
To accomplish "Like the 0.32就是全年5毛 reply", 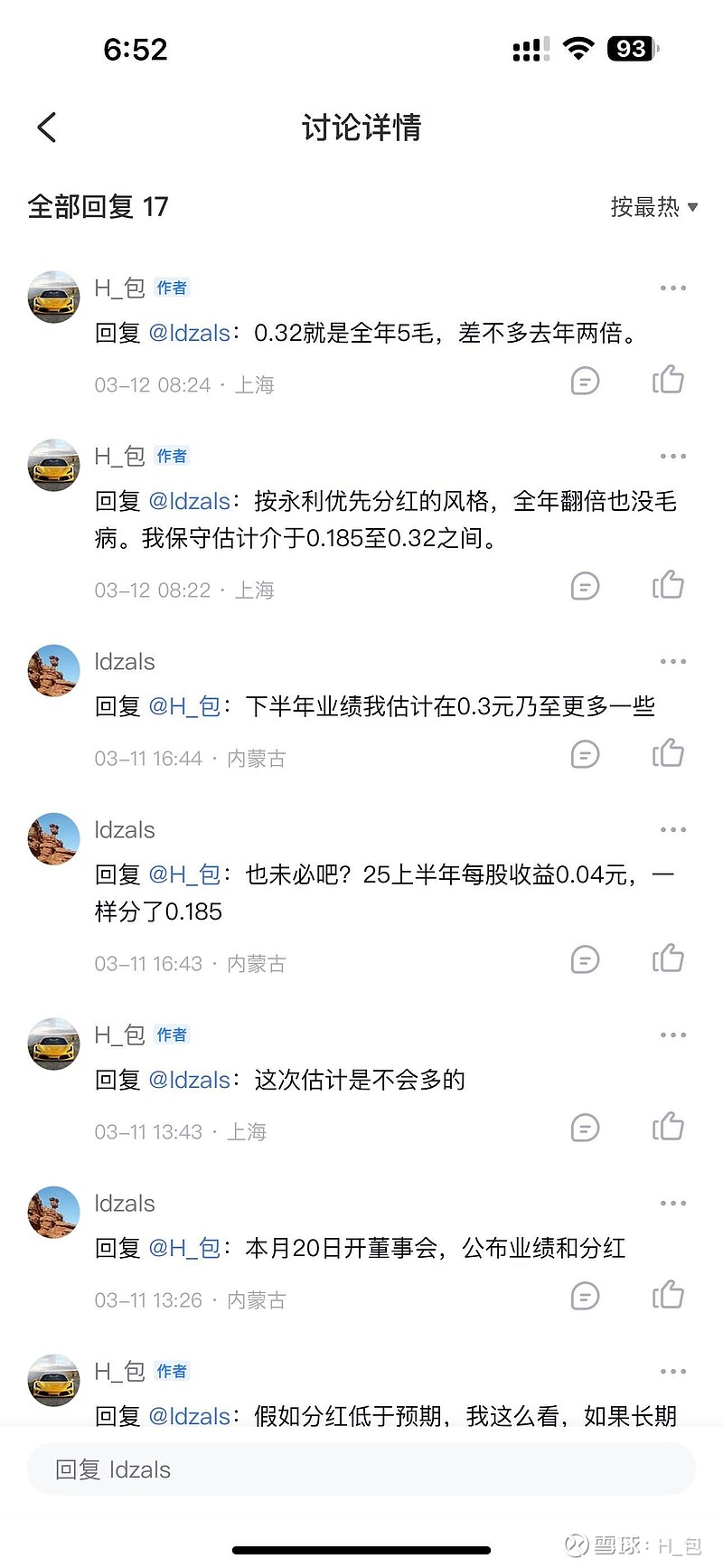I will click(668, 381).
